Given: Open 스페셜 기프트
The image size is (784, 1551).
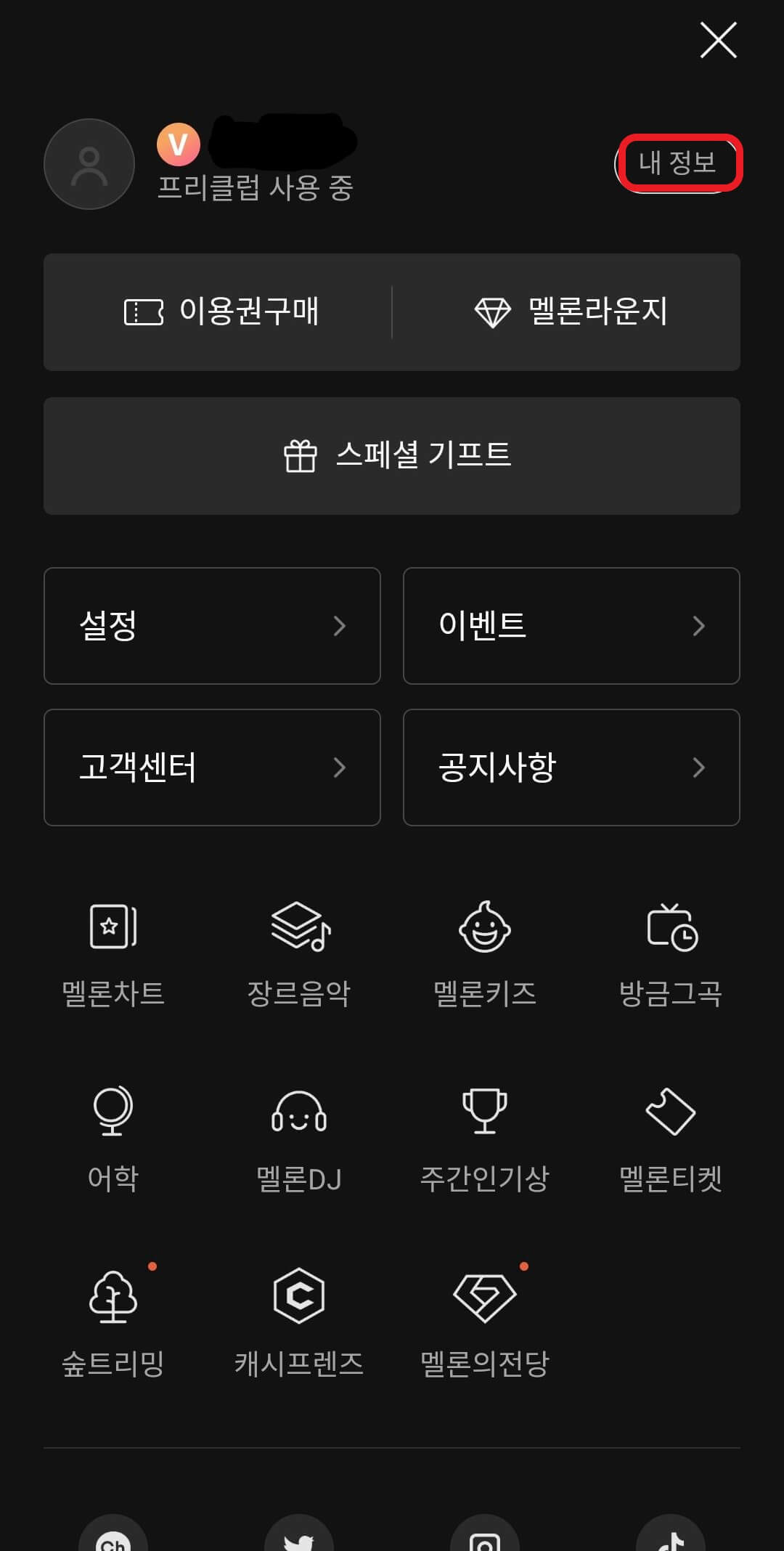Looking at the screenshot, I should [x=392, y=456].
